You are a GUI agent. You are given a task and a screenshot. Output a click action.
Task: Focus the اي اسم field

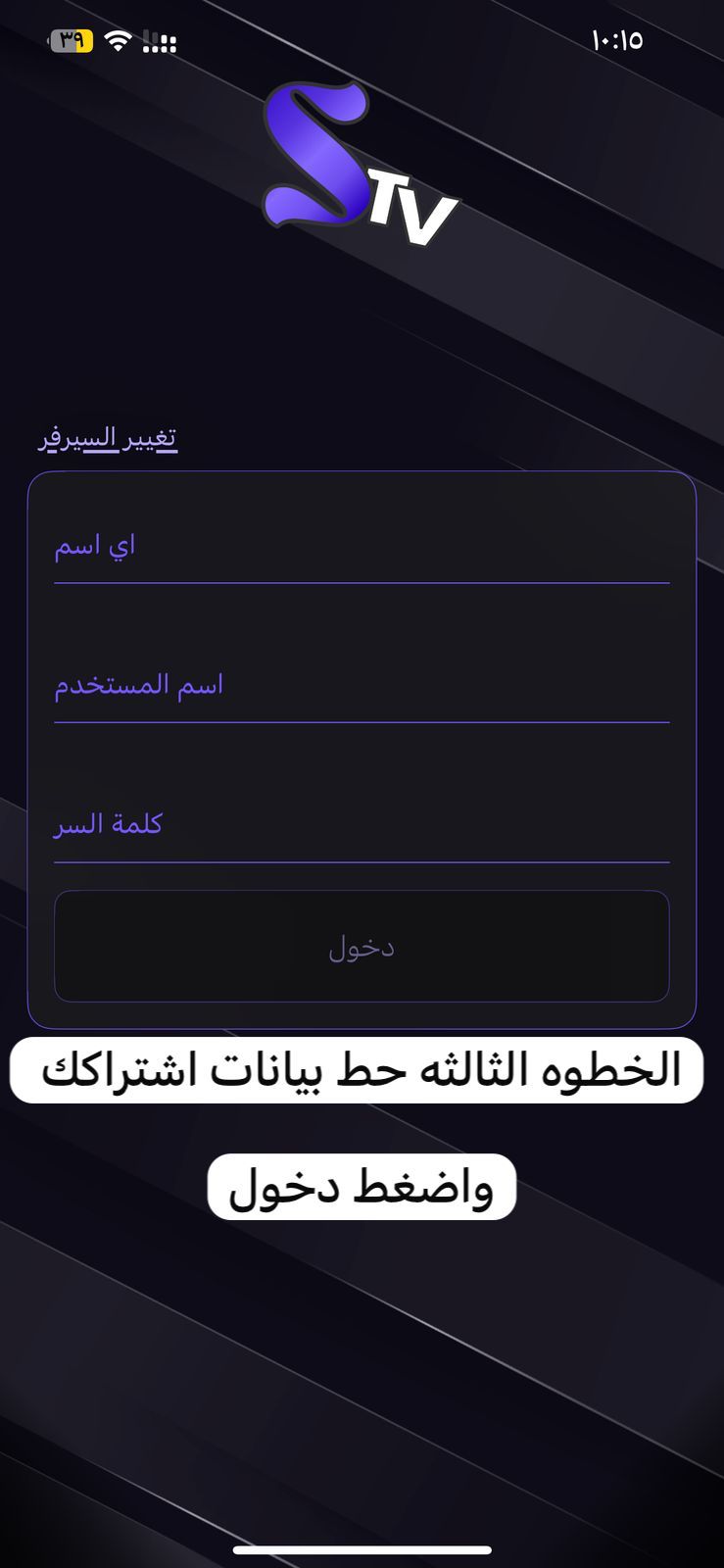(362, 546)
